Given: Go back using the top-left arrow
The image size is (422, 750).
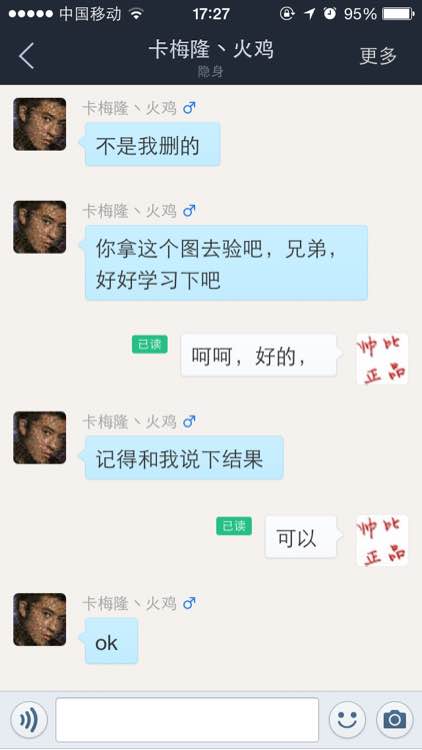Looking at the screenshot, I should point(27,55).
